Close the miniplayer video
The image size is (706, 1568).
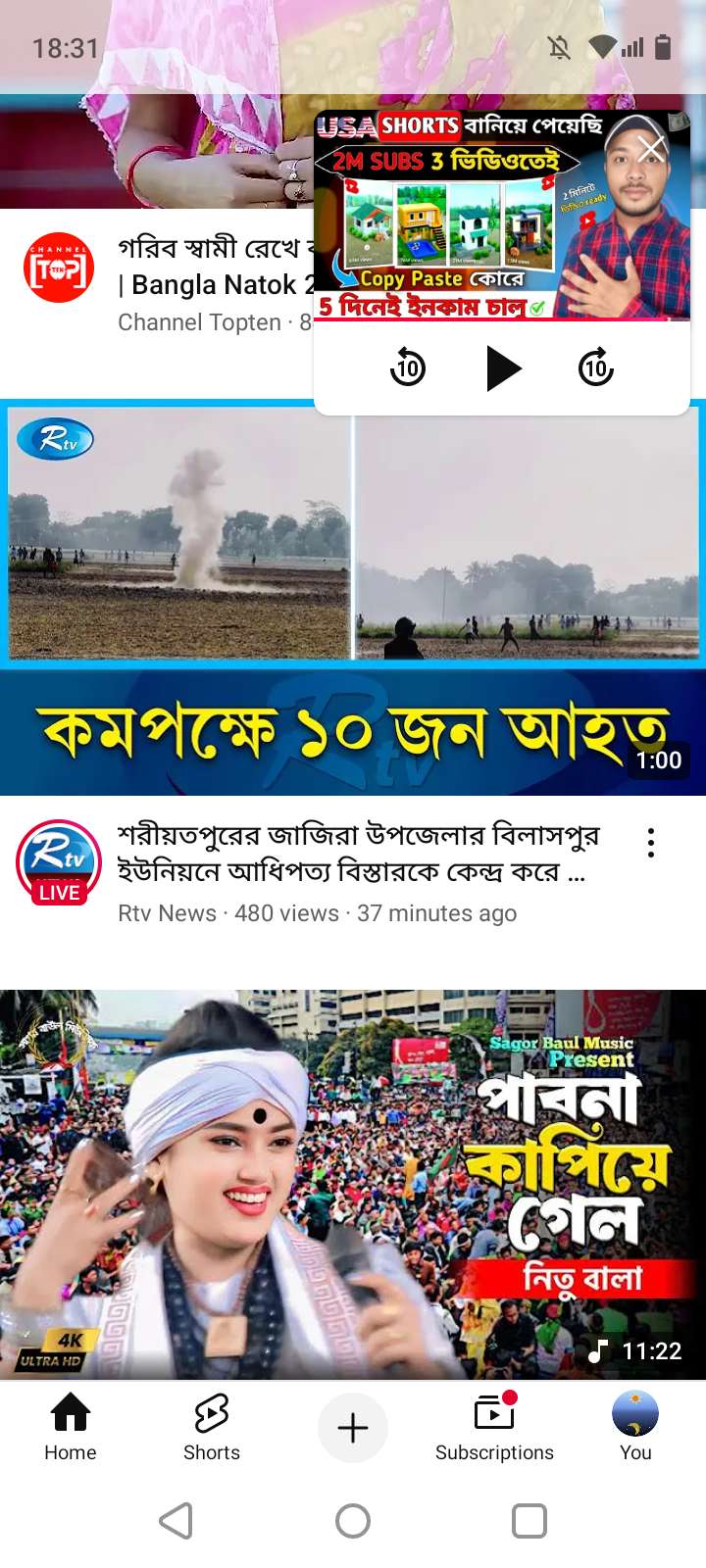click(652, 149)
